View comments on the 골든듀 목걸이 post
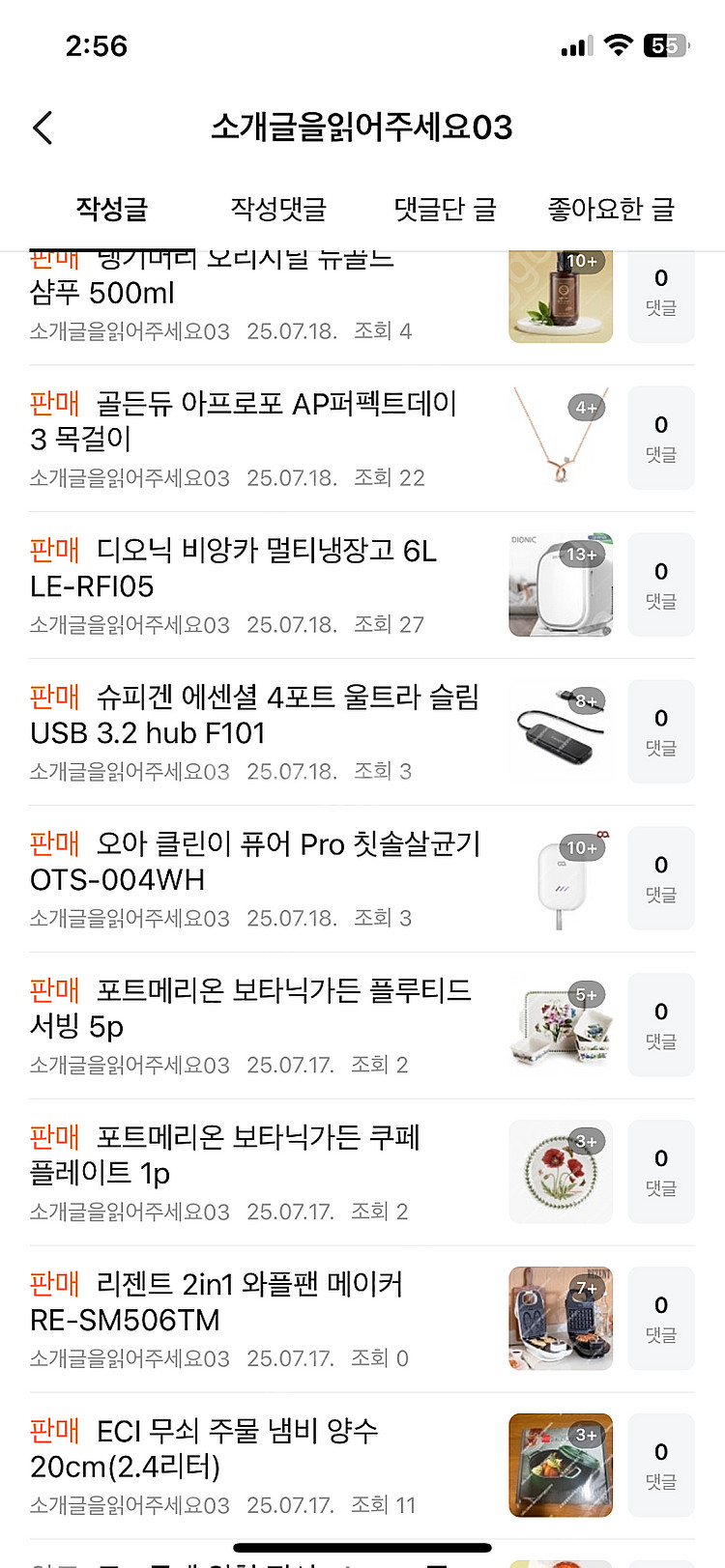The image size is (725, 1568). tap(661, 439)
